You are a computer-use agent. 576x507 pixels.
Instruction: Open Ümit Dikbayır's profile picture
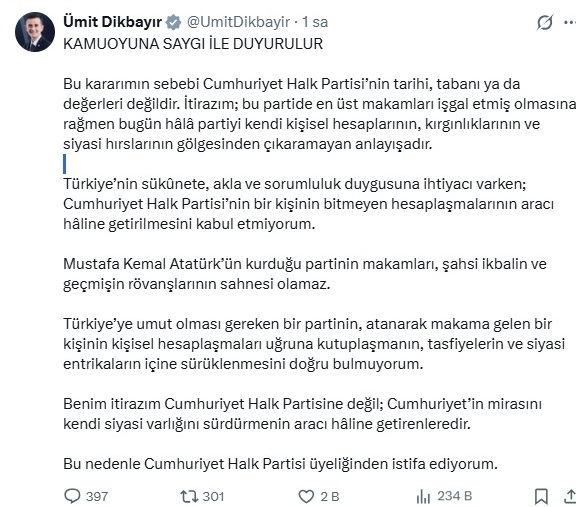click(x=35, y=32)
